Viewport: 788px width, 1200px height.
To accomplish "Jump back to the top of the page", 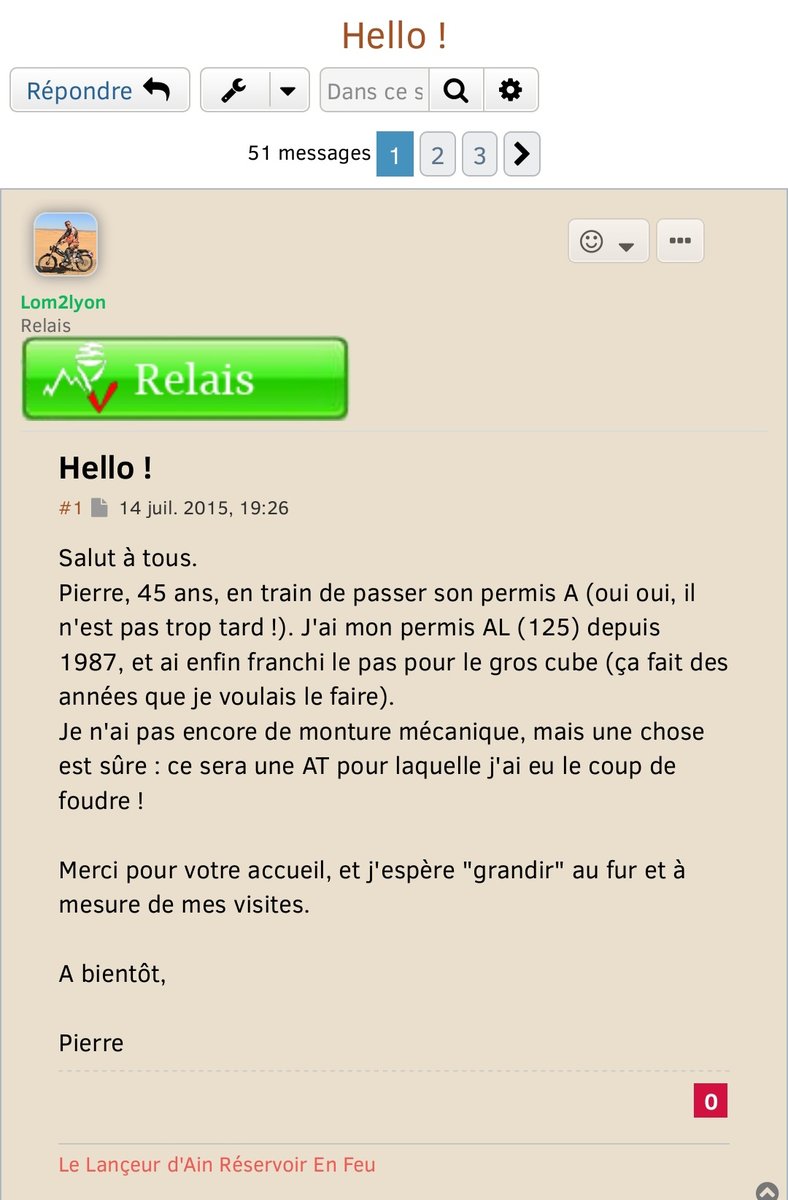I will pyautogui.click(x=767, y=1191).
